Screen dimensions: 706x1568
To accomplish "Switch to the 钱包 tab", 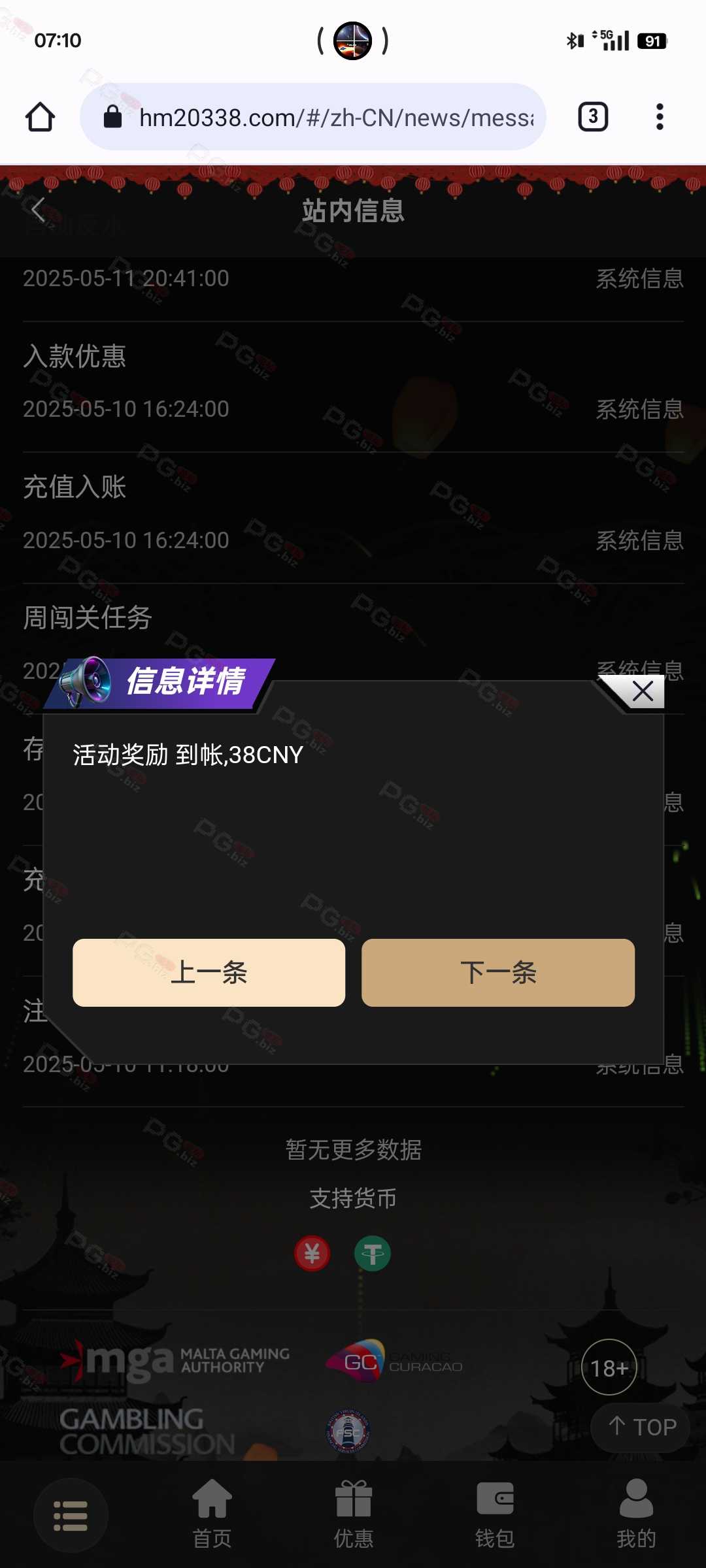I will [x=495, y=1514].
